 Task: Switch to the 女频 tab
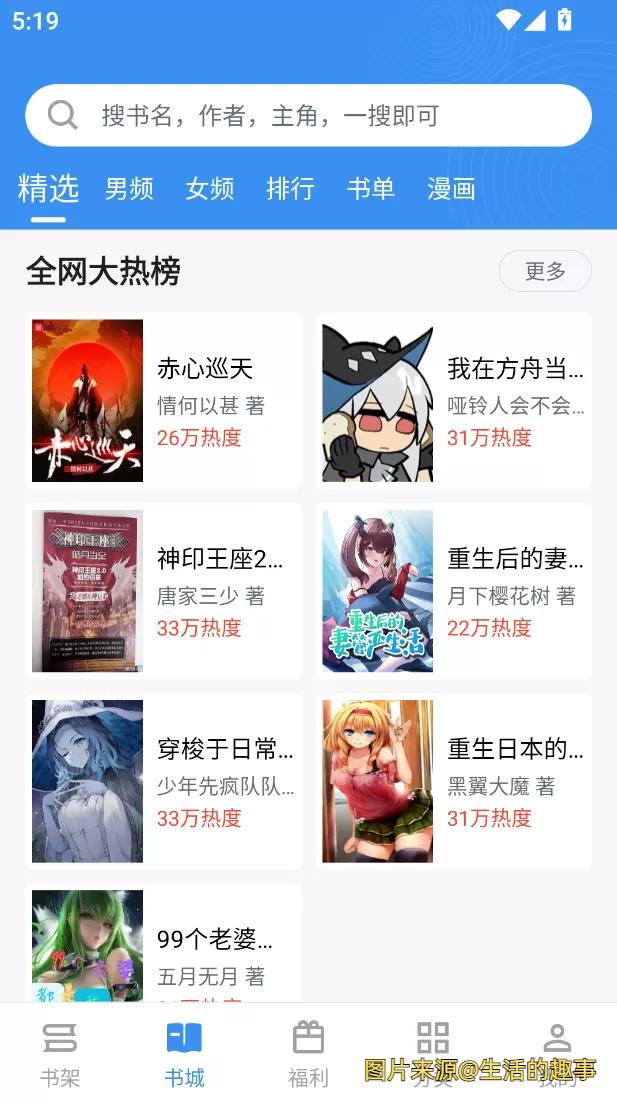[210, 189]
